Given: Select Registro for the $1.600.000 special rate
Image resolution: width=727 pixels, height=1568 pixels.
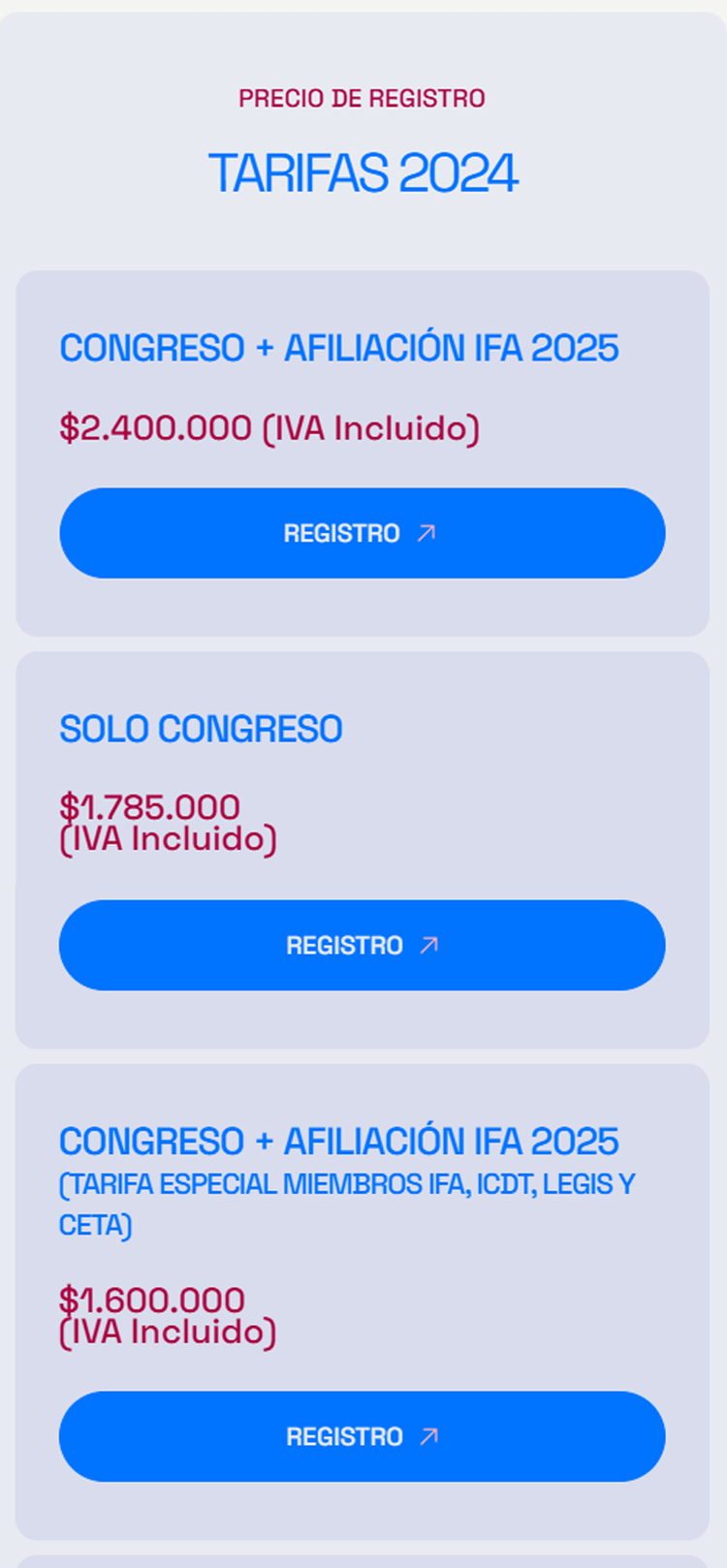Looking at the screenshot, I should click(x=362, y=1436).
